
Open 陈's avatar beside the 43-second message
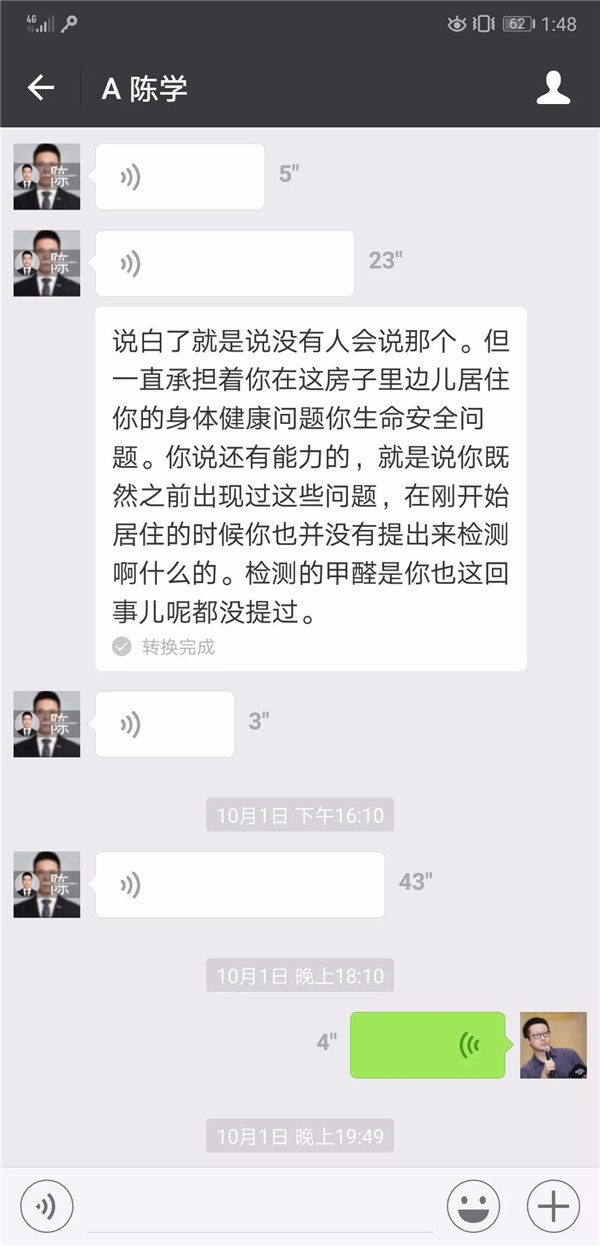pyautogui.click(x=47, y=884)
